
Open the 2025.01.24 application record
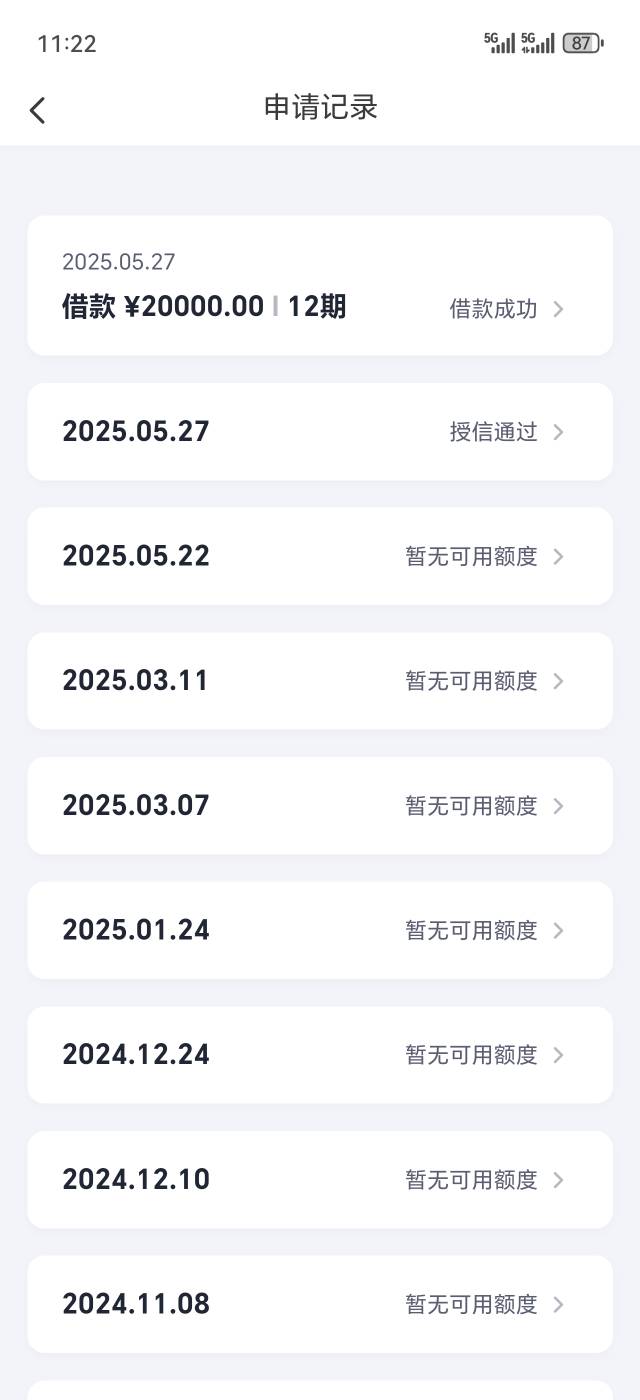[320, 930]
